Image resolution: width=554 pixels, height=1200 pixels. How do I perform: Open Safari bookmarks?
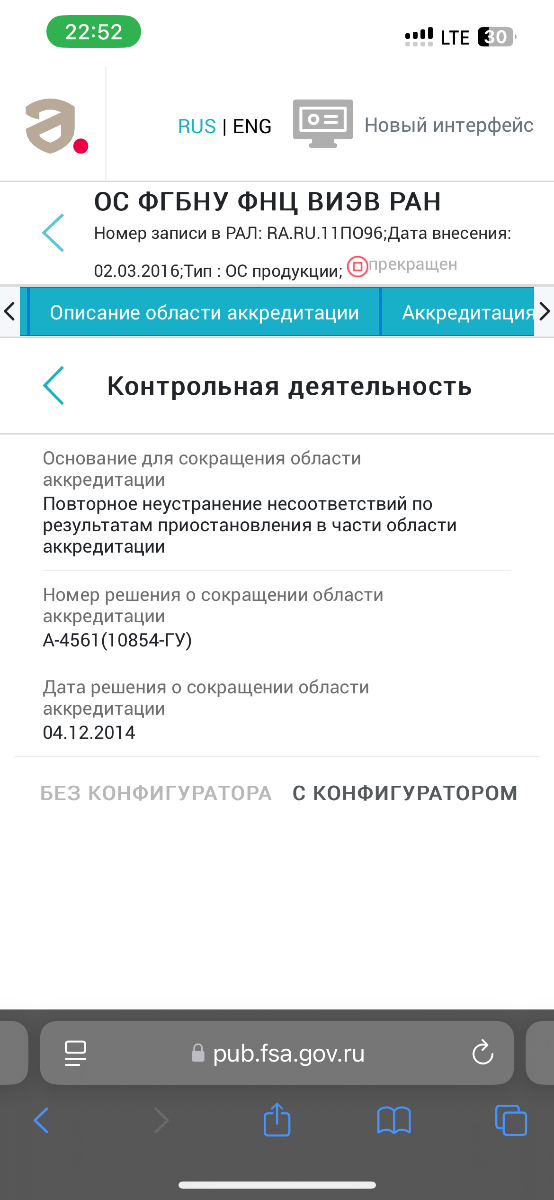[394, 1120]
